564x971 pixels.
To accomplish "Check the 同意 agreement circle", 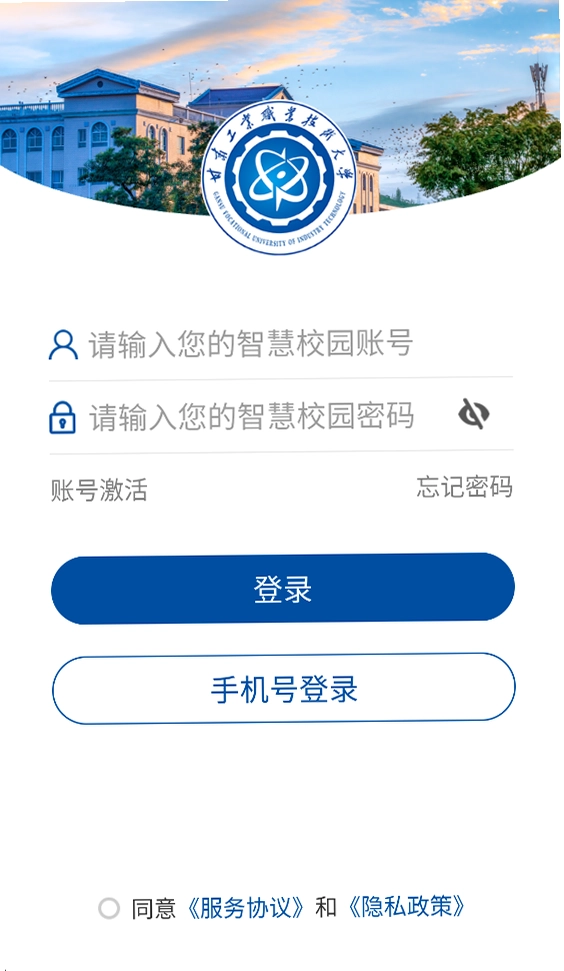I will coord(109,908).
